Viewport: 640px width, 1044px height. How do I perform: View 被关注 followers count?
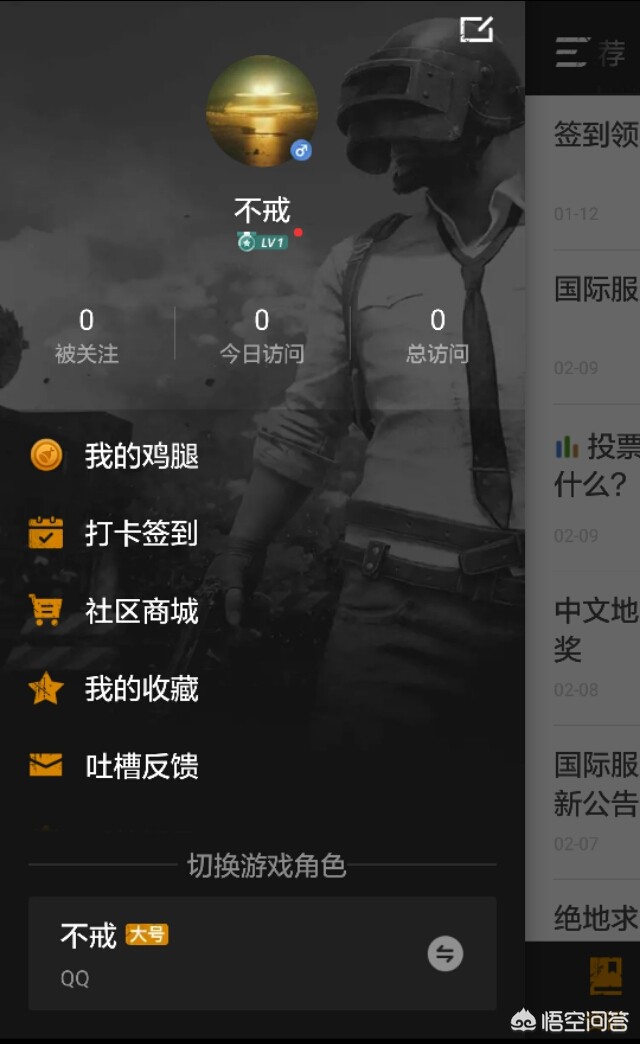pos(86,335)
